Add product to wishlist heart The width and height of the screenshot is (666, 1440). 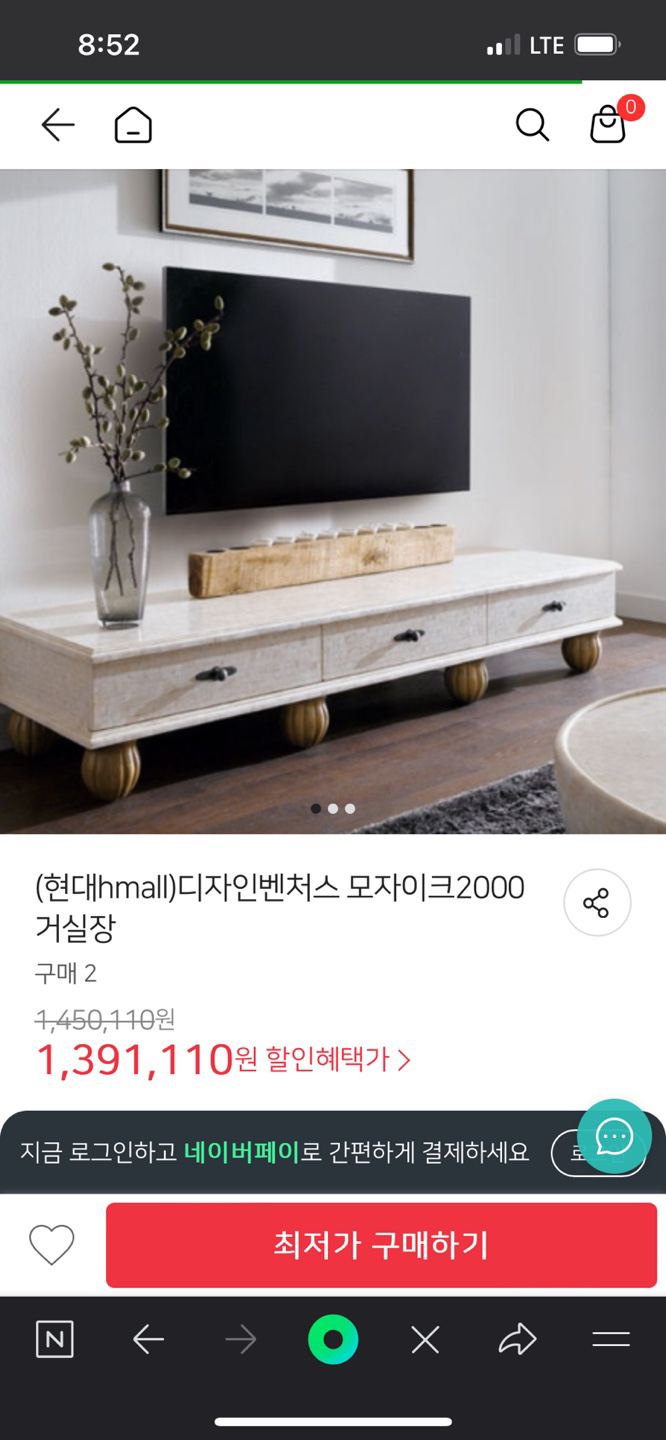[52, 1245]
